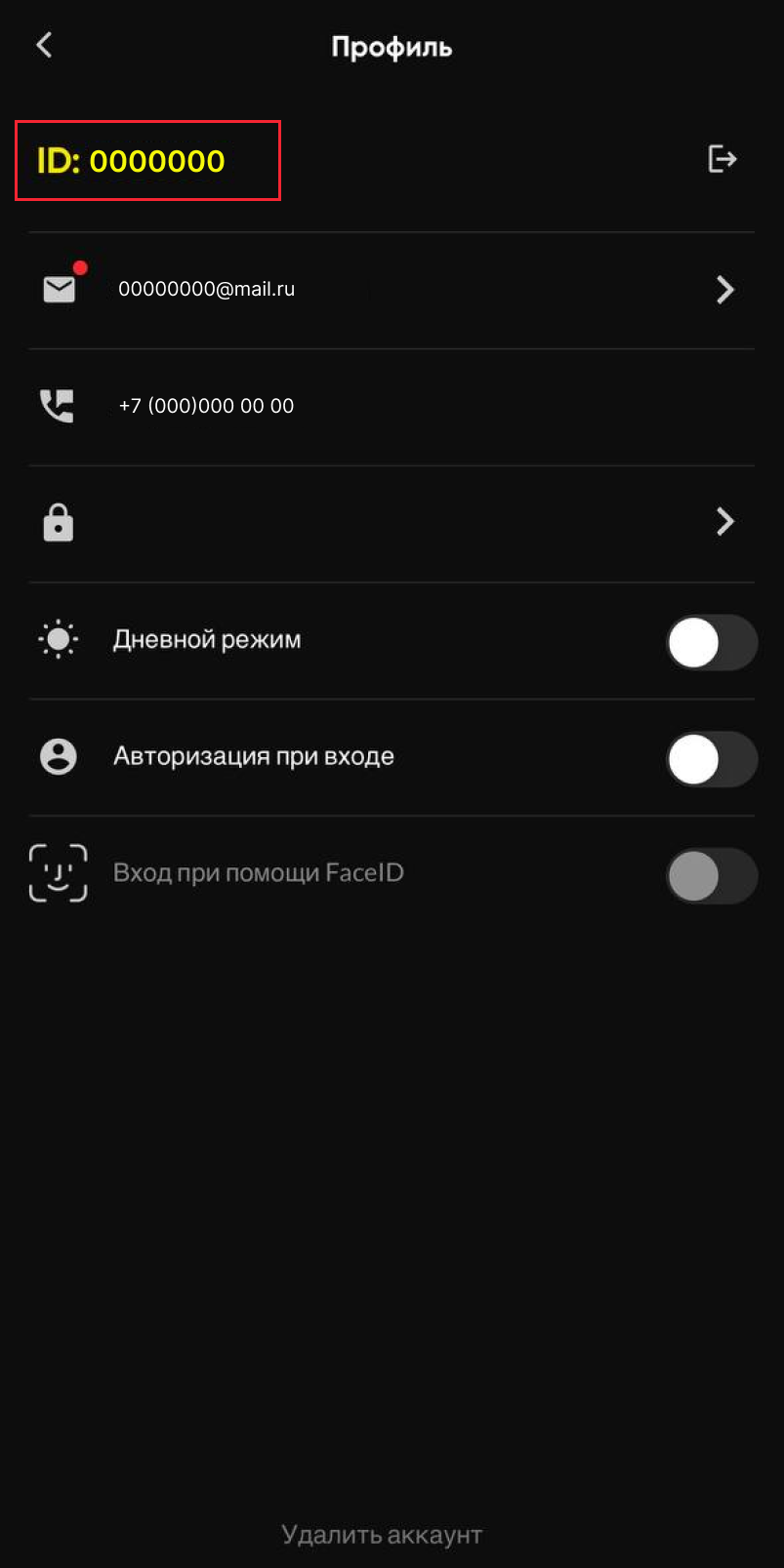Tap the logout icon next to ID
Image resolution: width=784 pixels, height=1568 pixels.
tap(722, 159)
